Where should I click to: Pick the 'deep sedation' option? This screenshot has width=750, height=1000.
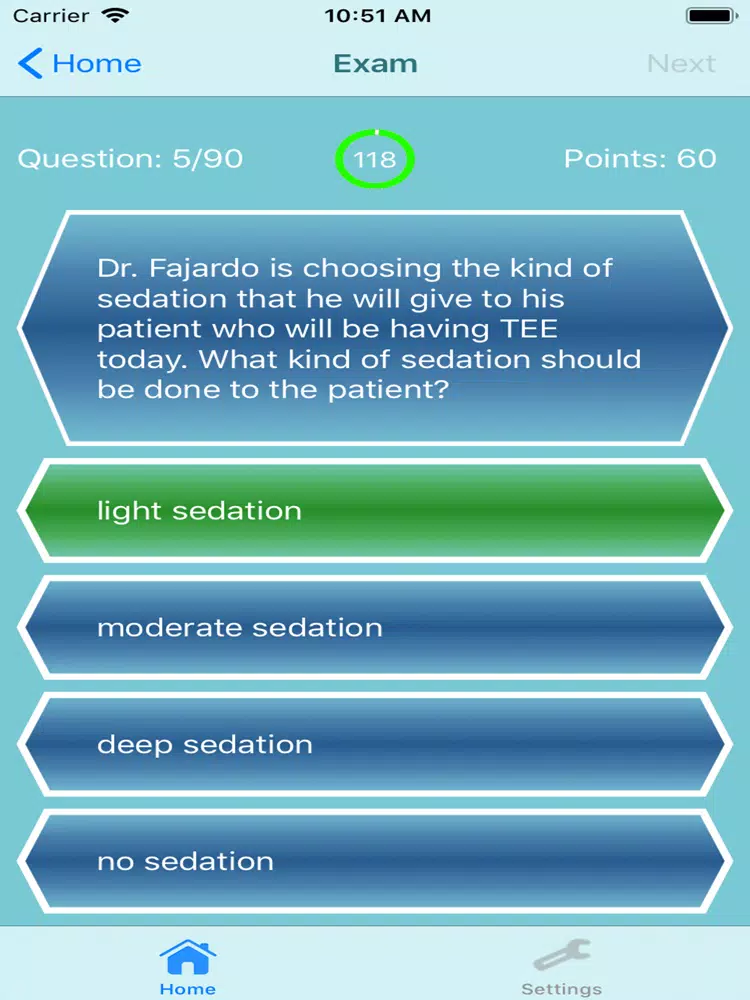[372, 745]
